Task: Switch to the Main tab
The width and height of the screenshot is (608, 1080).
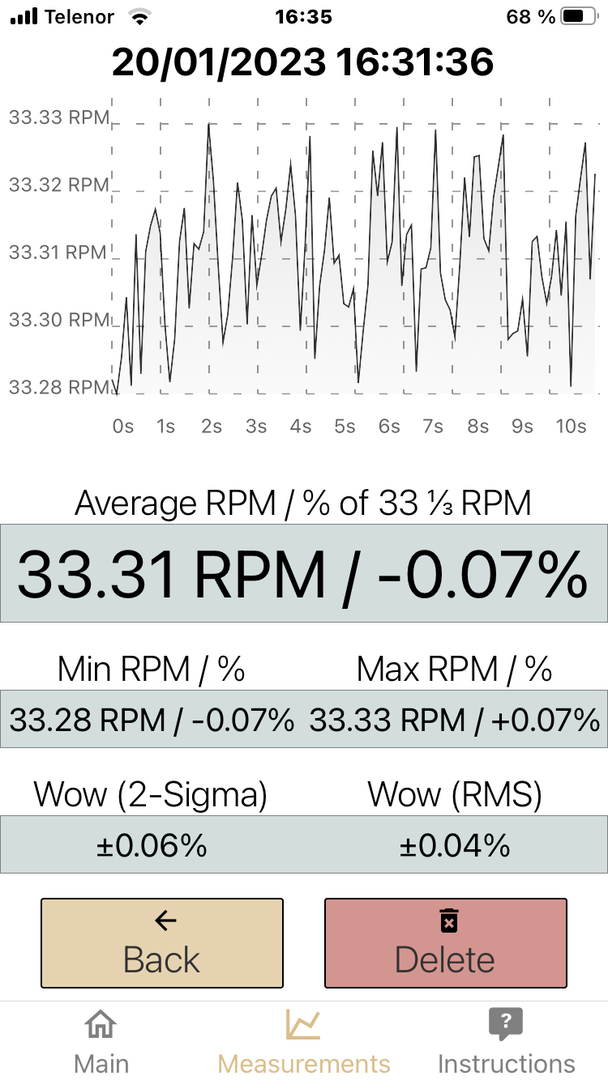Action: point(101,1041)
